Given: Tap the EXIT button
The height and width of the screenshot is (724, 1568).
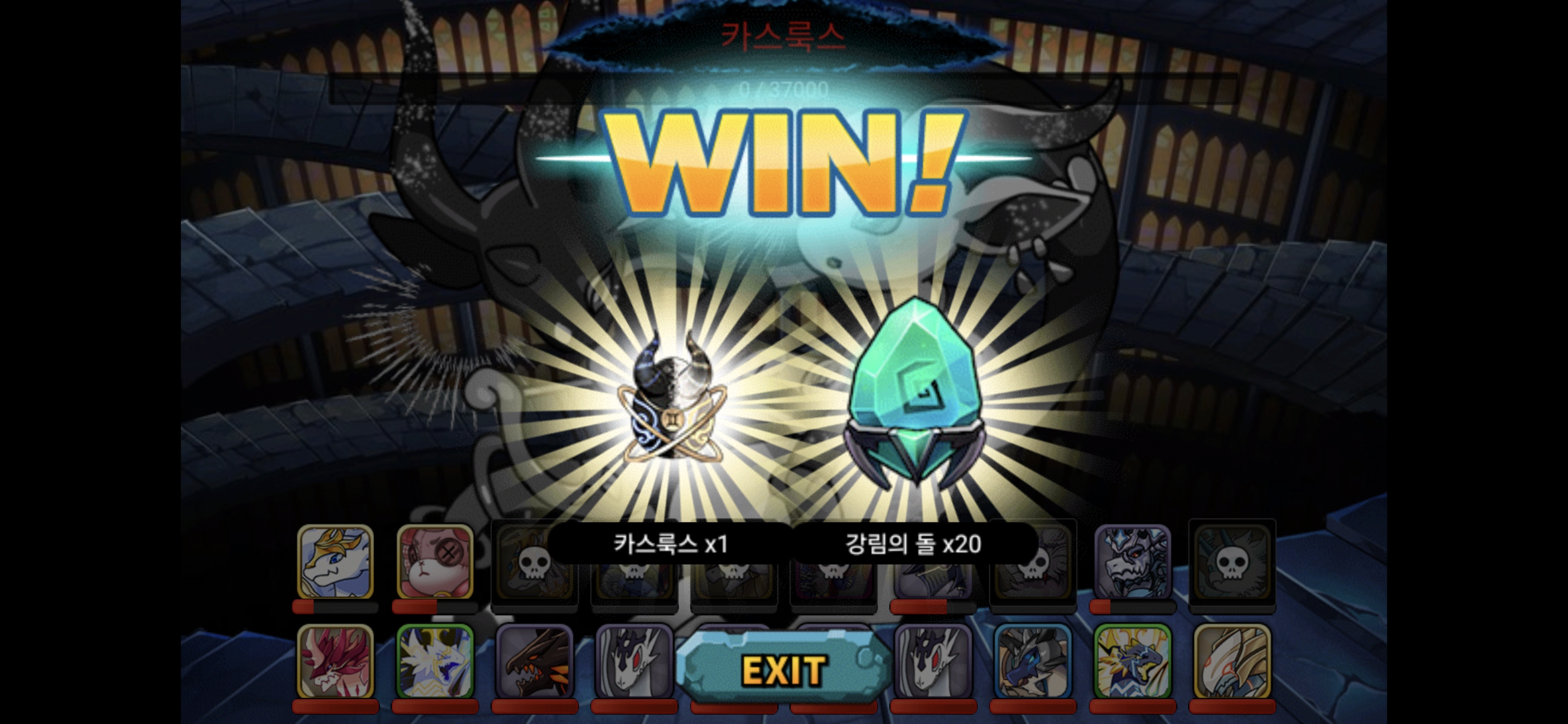Looking at the screenshot, I should (784, 669).
